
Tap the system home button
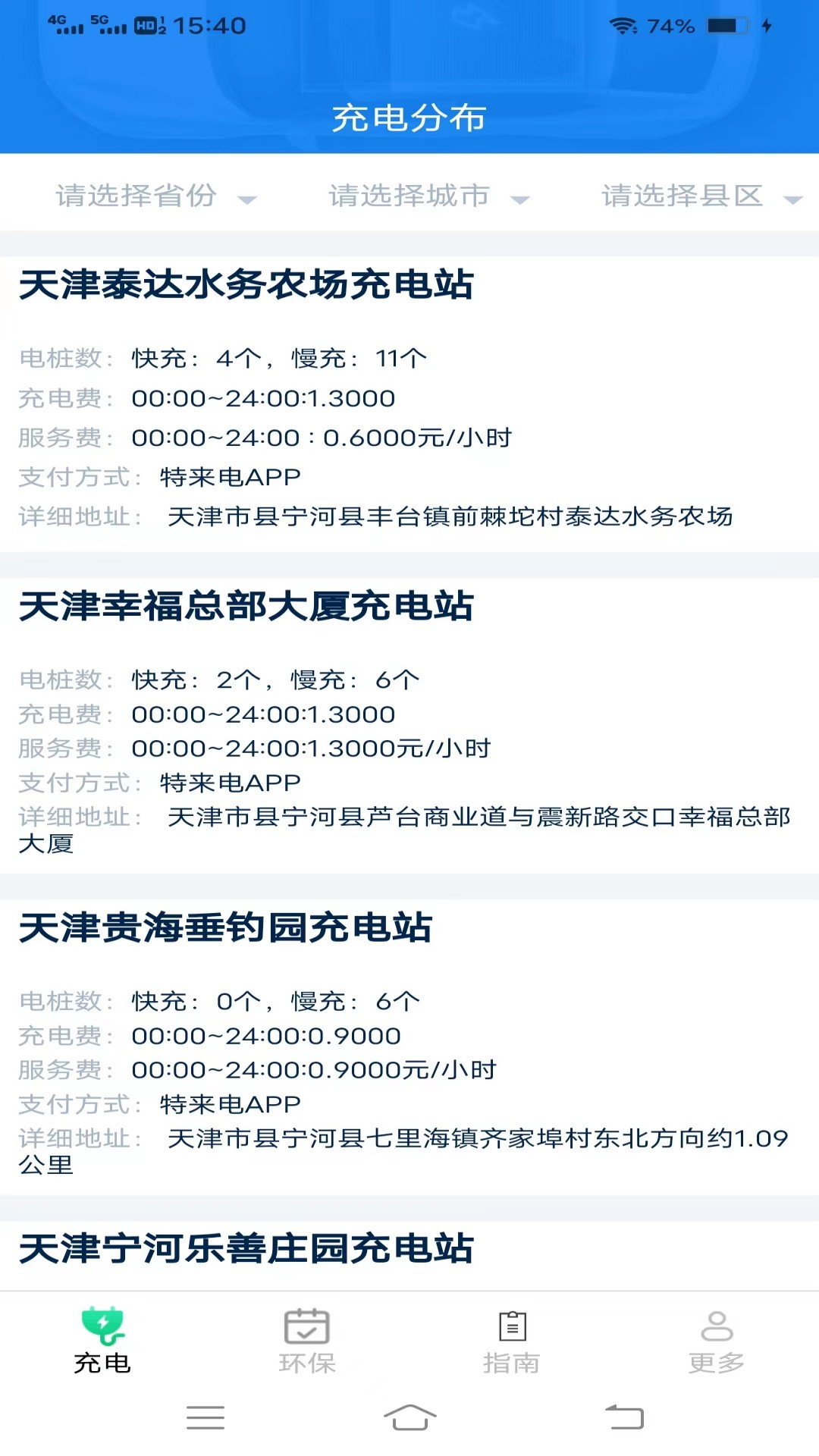coord(409,1417)
